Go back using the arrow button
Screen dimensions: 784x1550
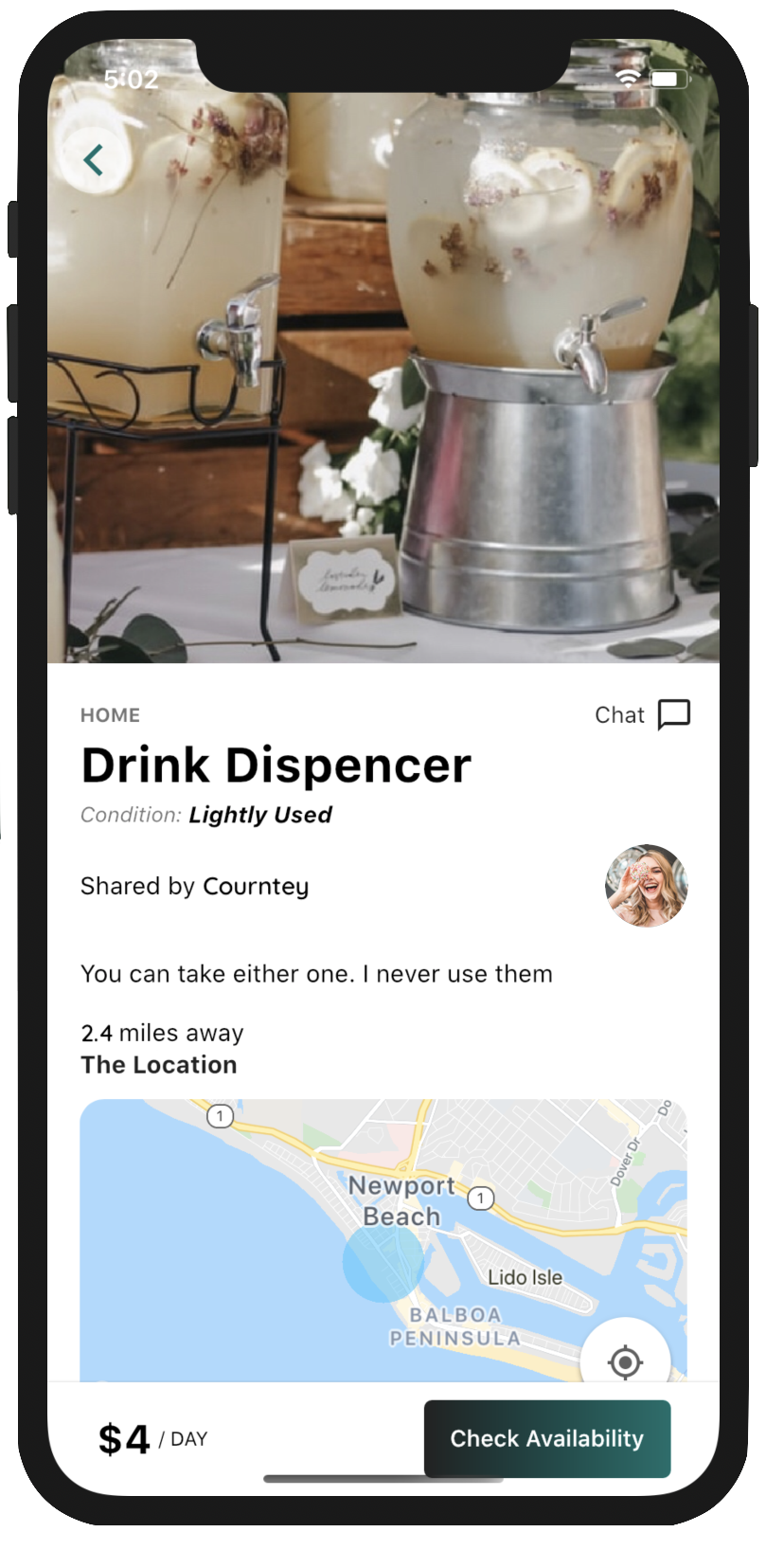(x=94, y=160)
